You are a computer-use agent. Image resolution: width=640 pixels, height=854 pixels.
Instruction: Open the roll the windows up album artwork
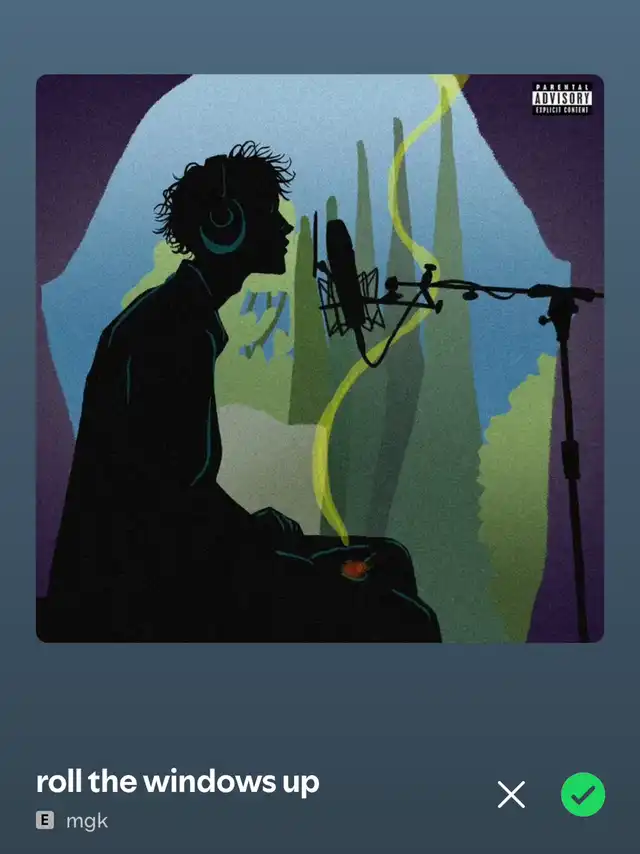tap(320, 358)
